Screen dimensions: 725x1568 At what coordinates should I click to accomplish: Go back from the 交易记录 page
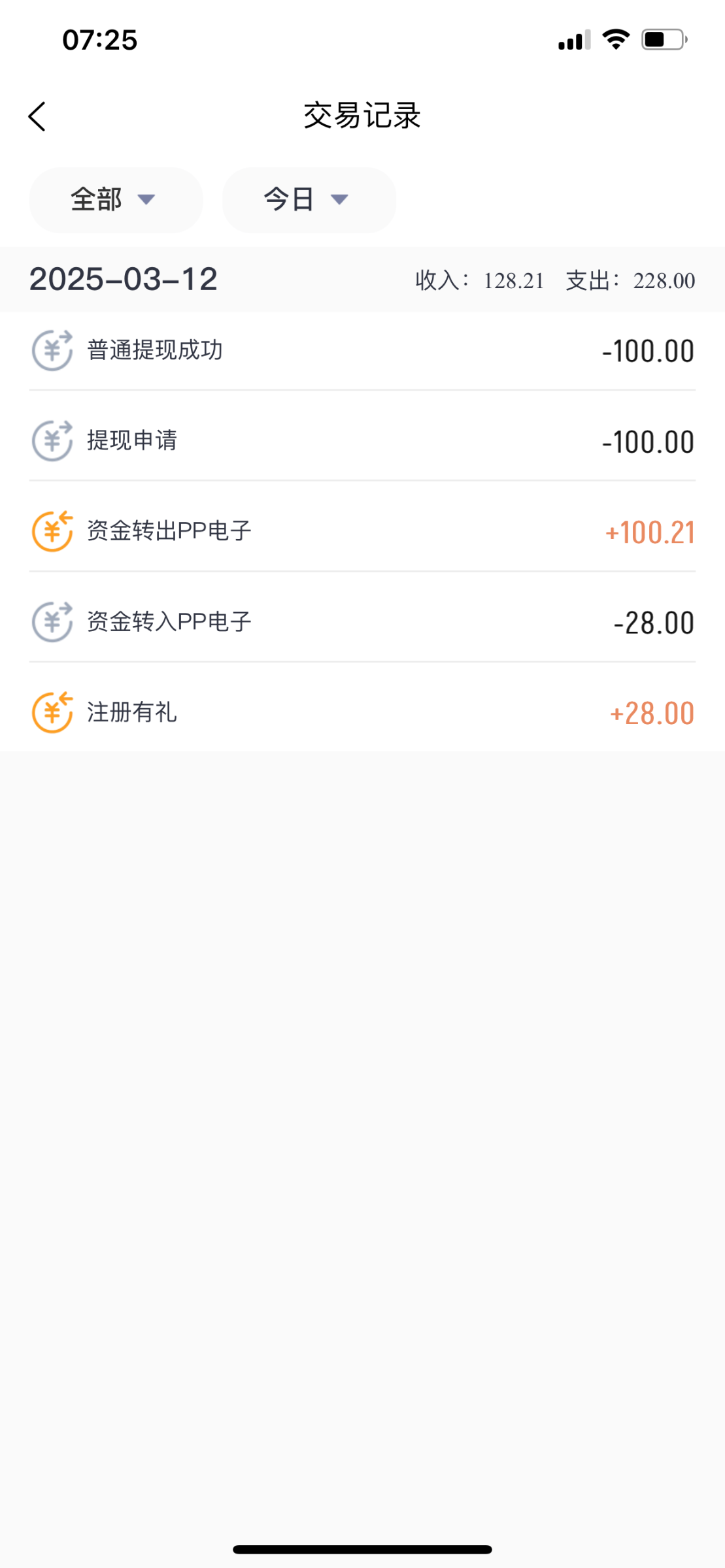pyautogui.click(x=37, y=116)
